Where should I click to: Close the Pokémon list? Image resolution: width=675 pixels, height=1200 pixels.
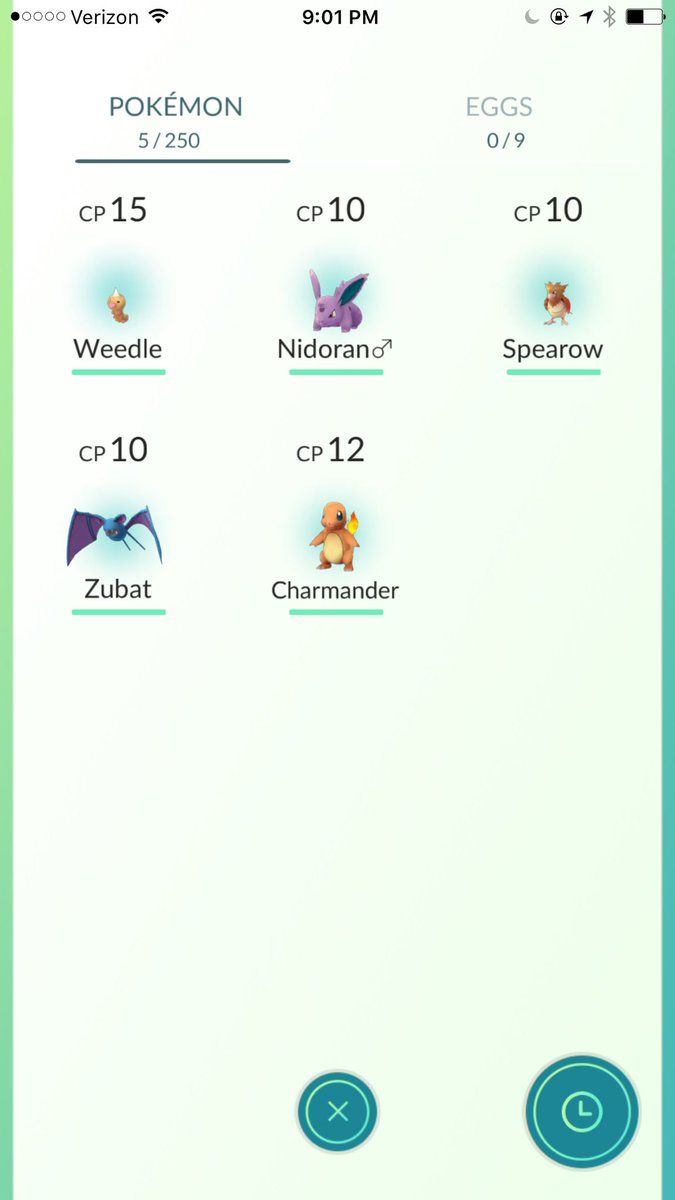tap(338, 1111)
